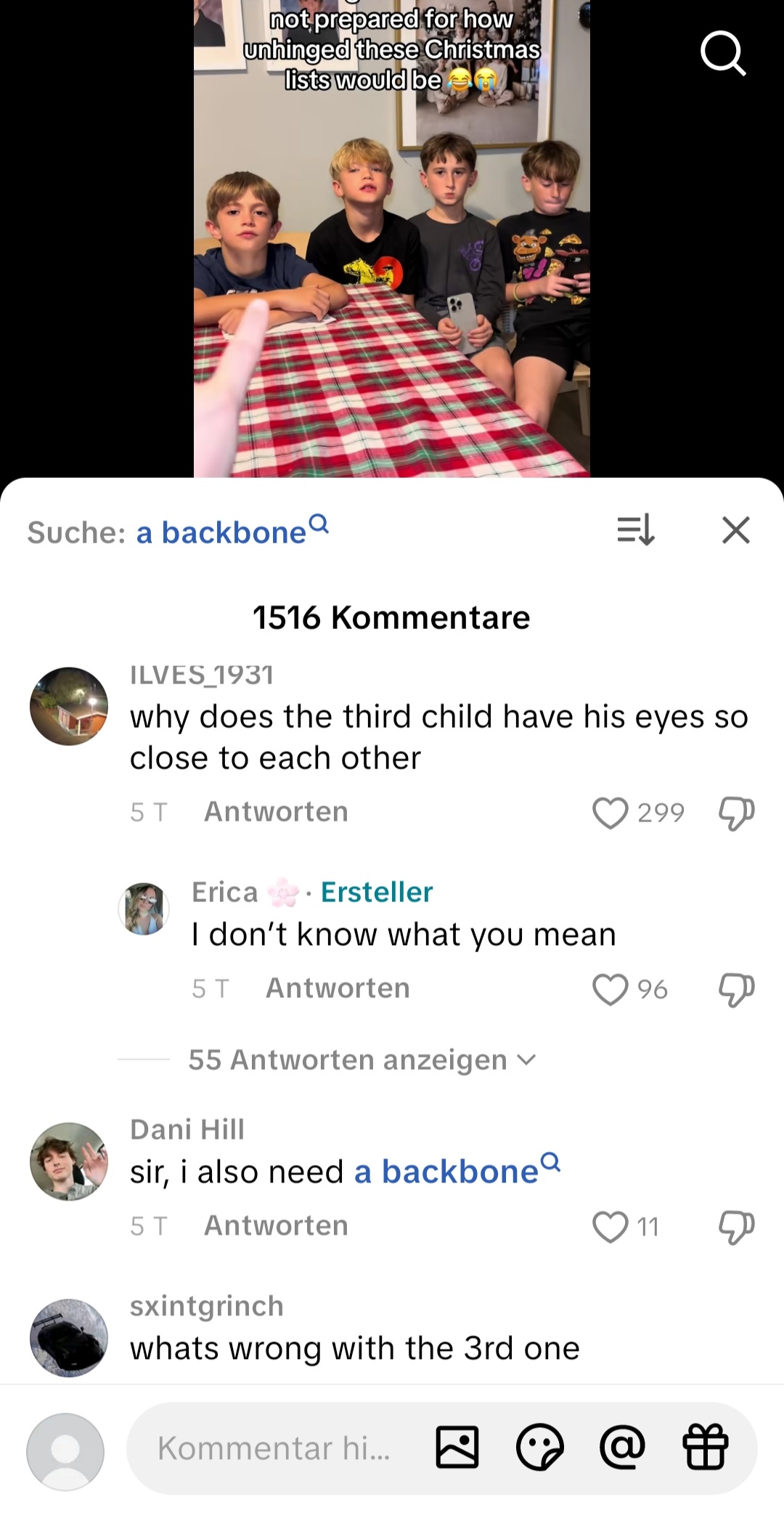Close the comments panel
This screenshot has height=1518, width=784.
click(x=735, y=530)
